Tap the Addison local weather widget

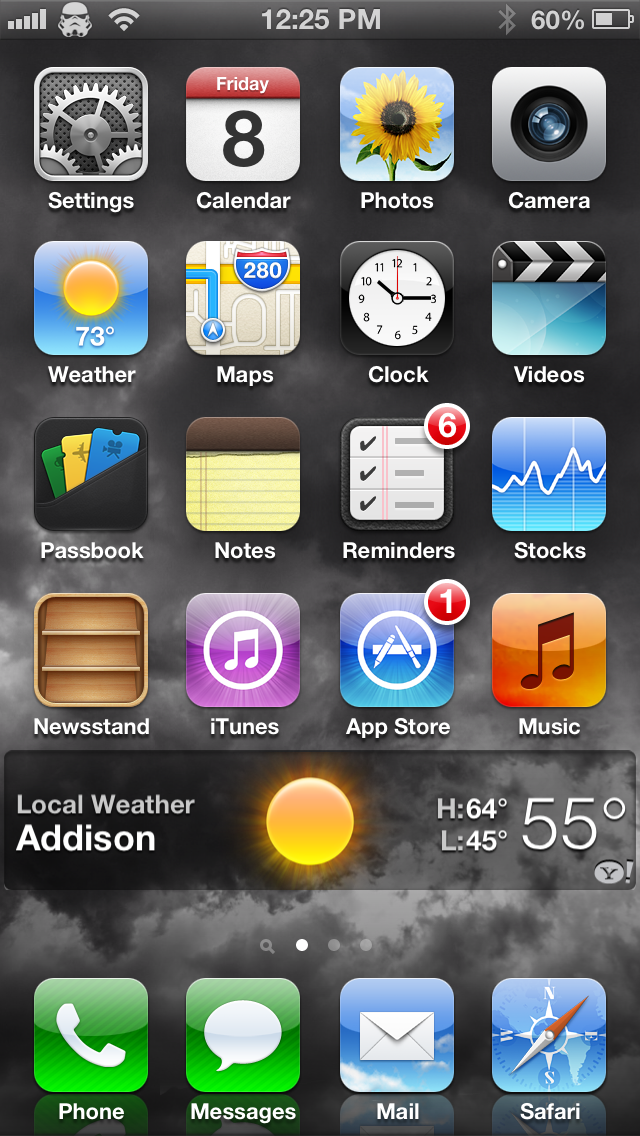(x=320, y=820)
